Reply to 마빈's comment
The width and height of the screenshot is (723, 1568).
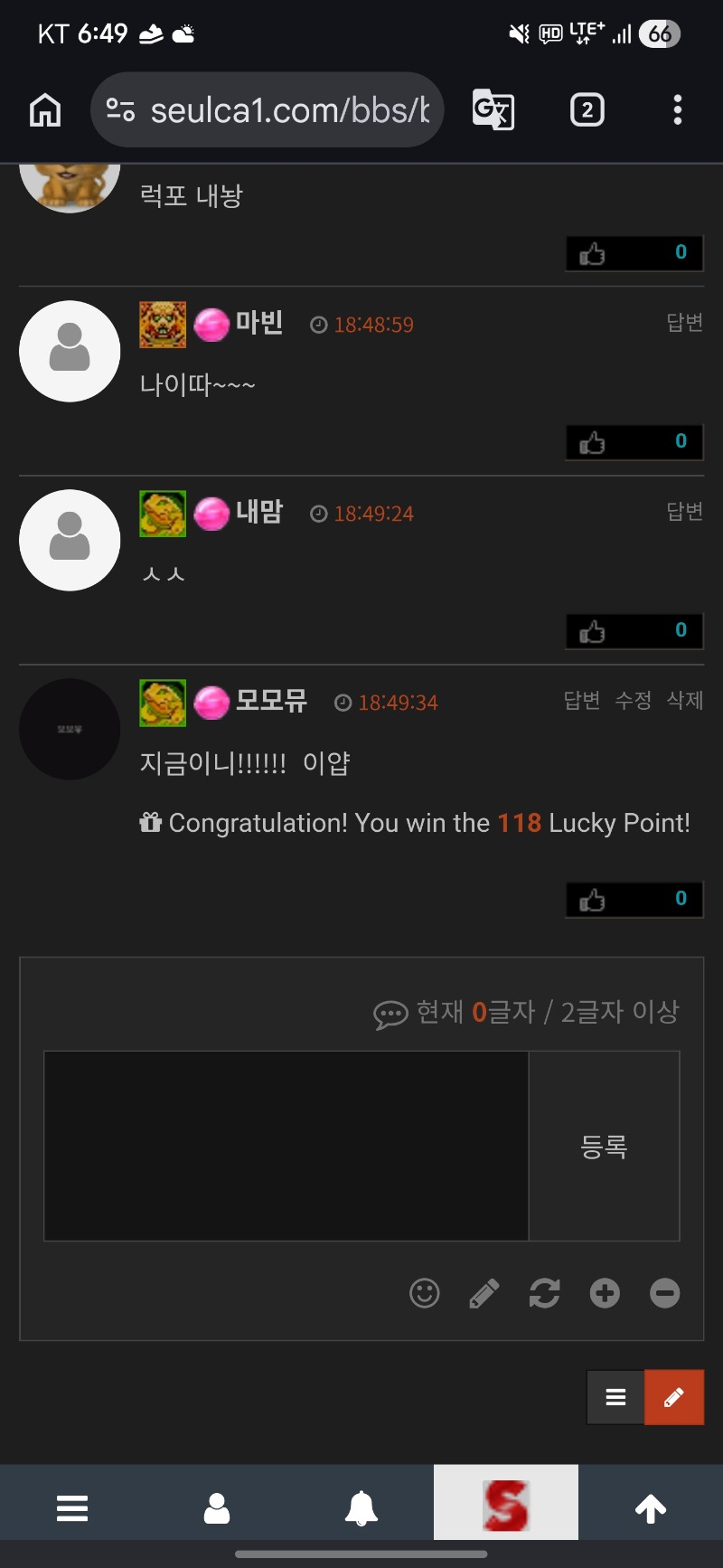684,323
